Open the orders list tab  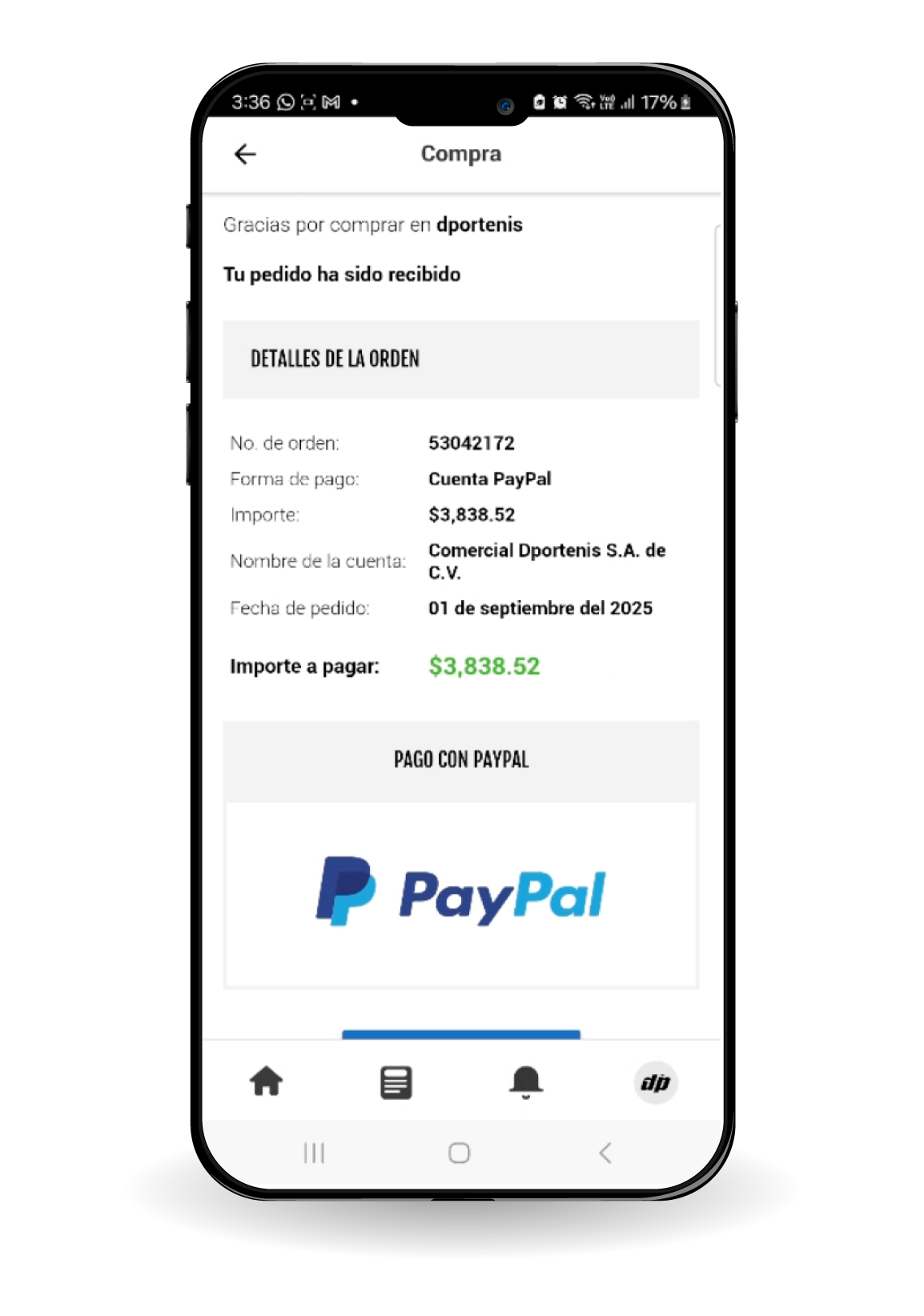tap(396, 1082)
